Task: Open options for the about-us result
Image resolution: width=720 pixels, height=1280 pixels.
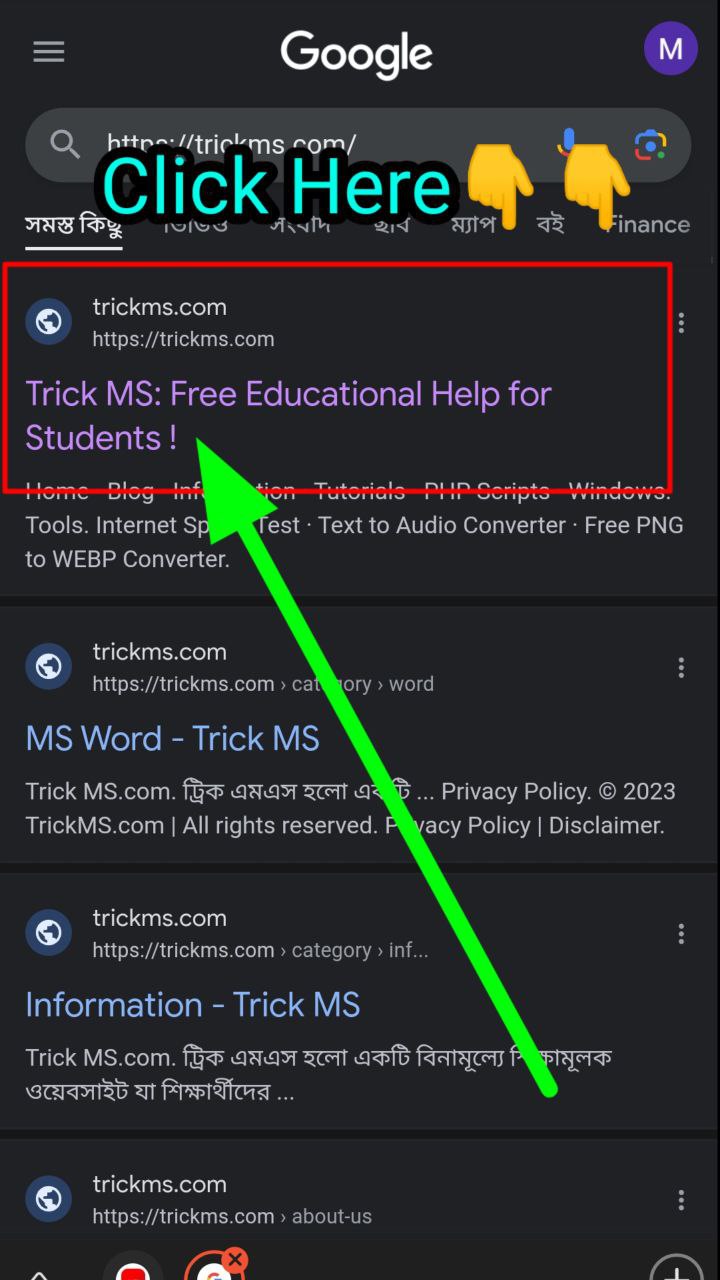Action: pyautogui.click(x=681, y=1200)
